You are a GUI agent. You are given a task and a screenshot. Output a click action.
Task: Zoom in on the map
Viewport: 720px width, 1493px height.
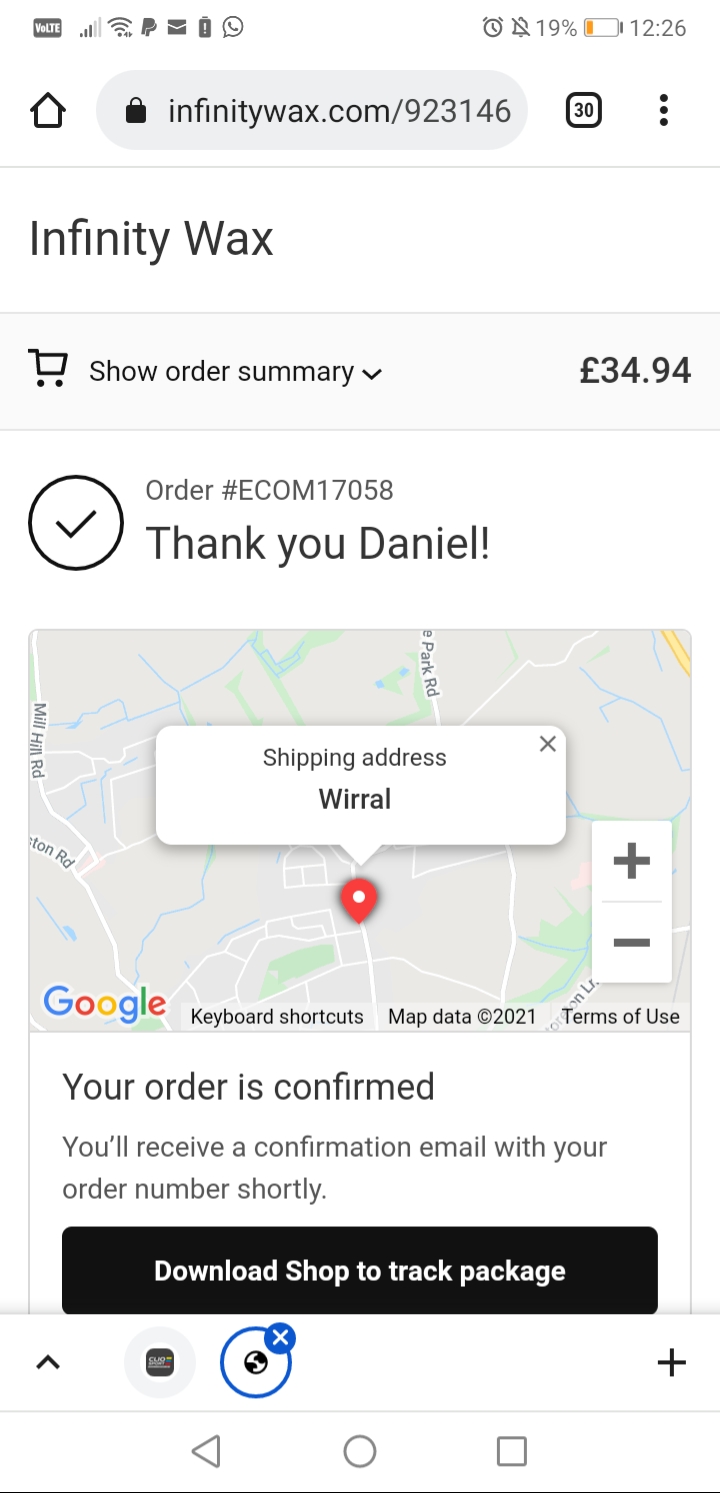[631, 861]
